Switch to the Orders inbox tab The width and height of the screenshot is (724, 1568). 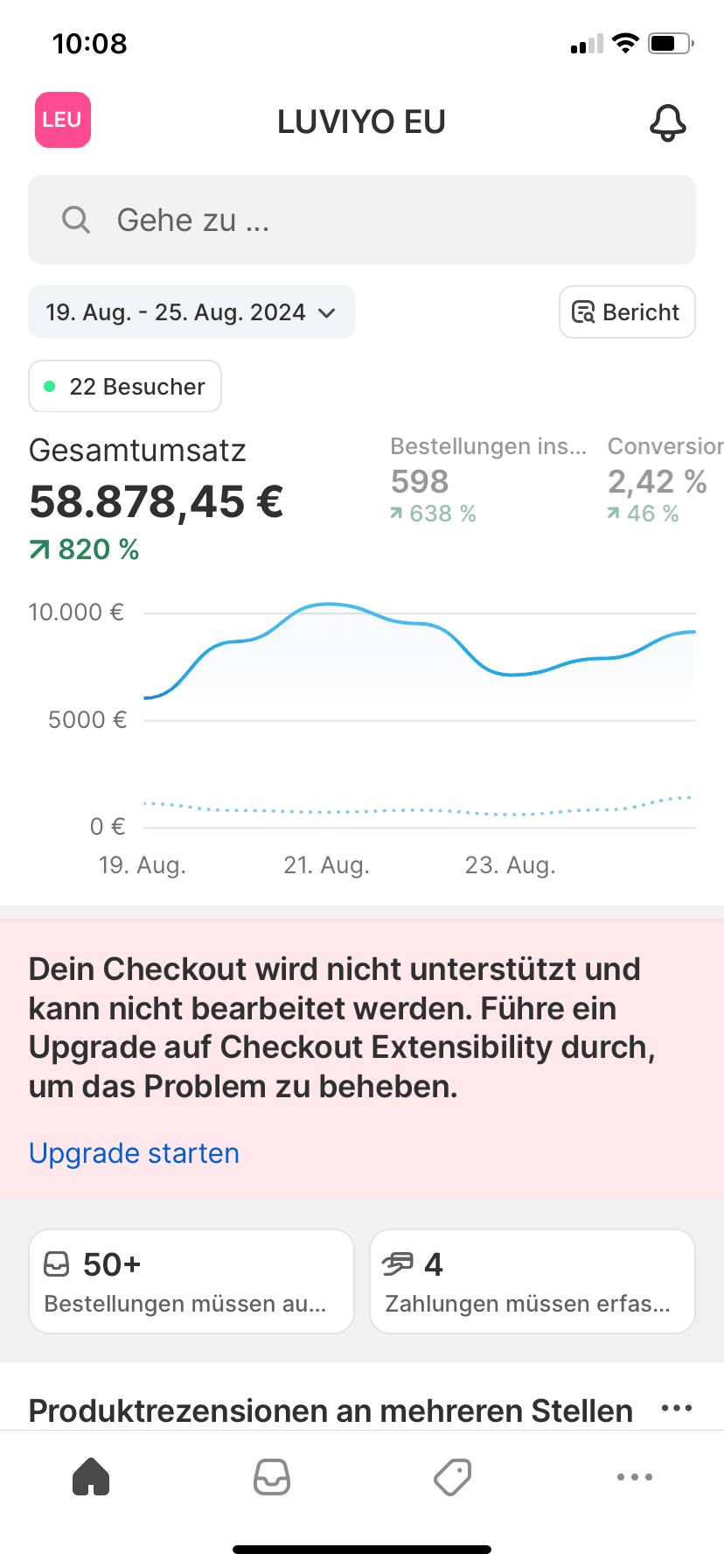(x=272, y=1477)
